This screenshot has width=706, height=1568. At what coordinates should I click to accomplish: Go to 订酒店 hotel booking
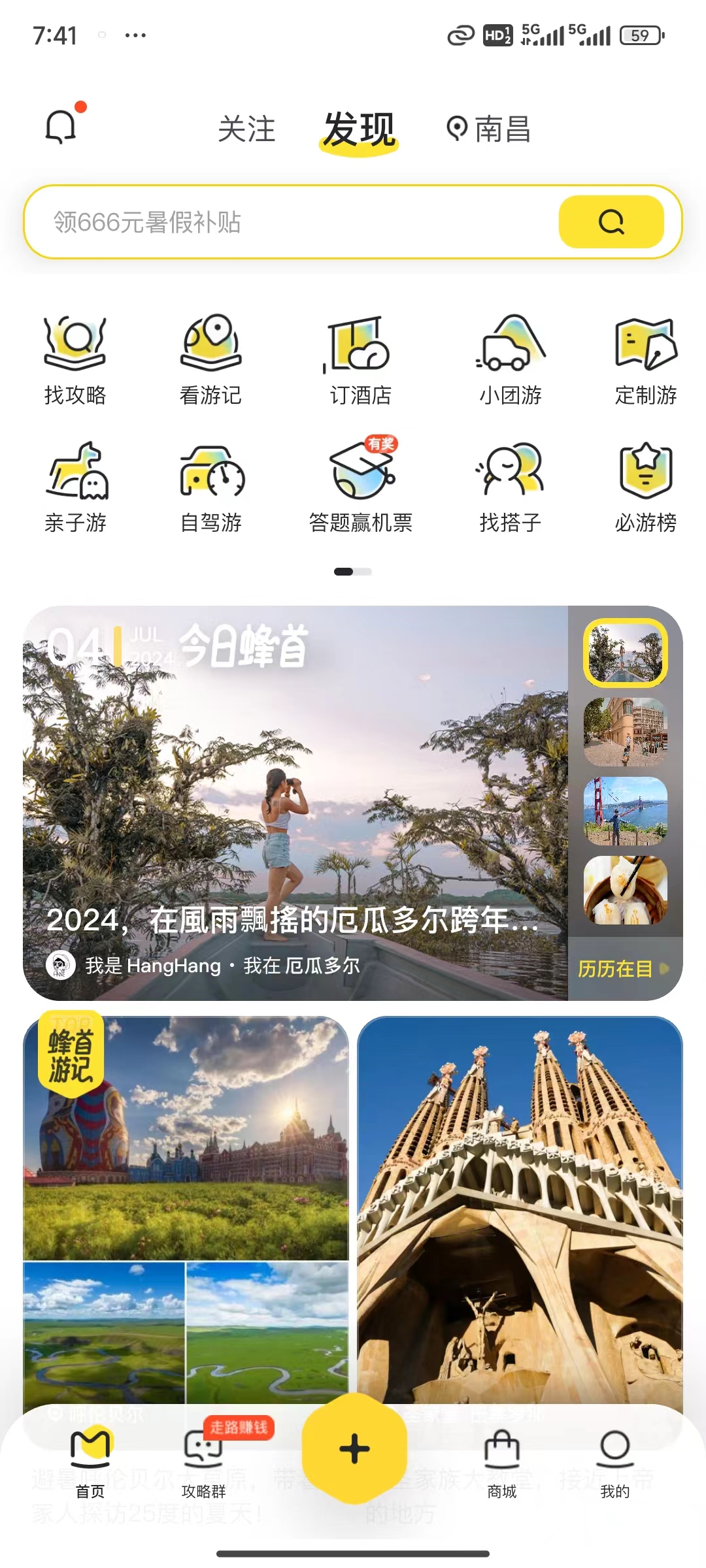click(x=360, y=360)
